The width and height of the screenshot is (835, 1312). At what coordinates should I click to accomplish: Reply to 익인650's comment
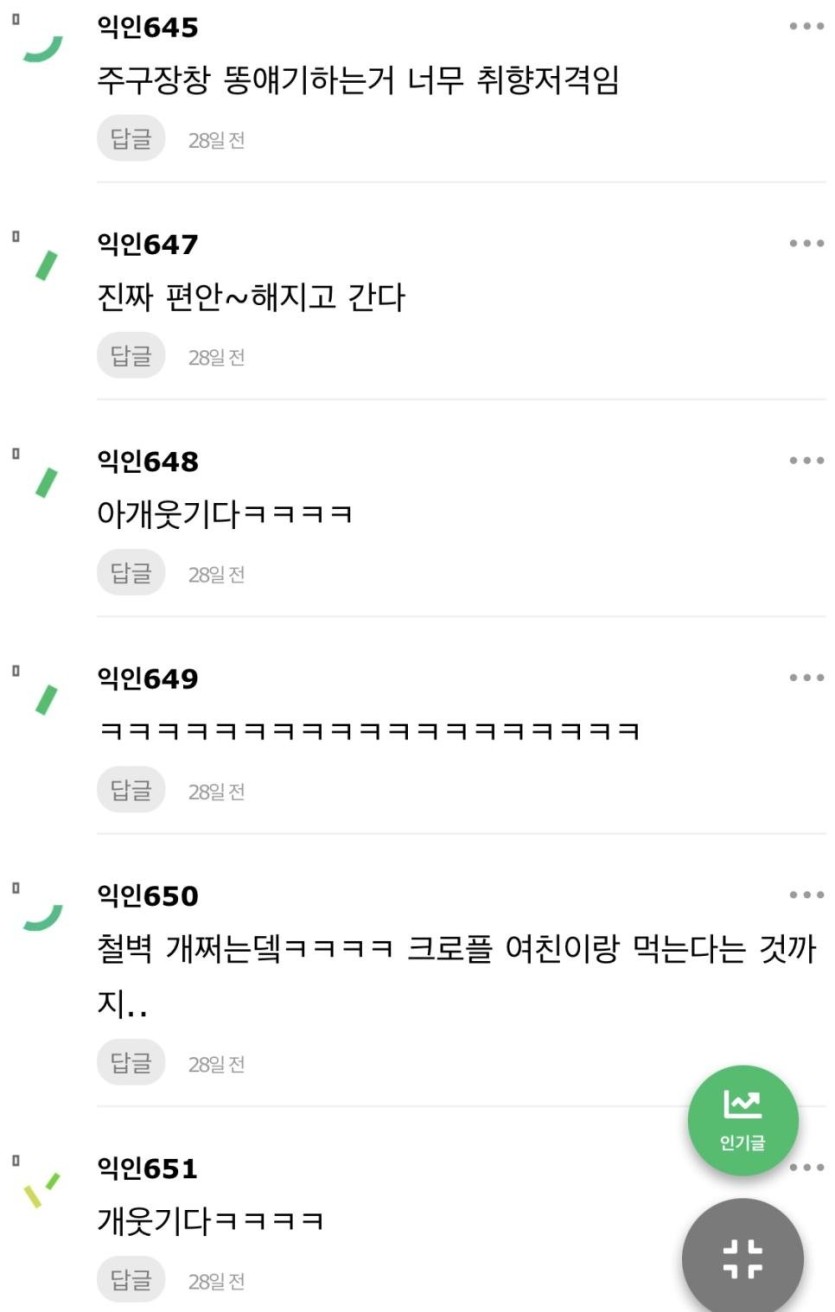130,1063
